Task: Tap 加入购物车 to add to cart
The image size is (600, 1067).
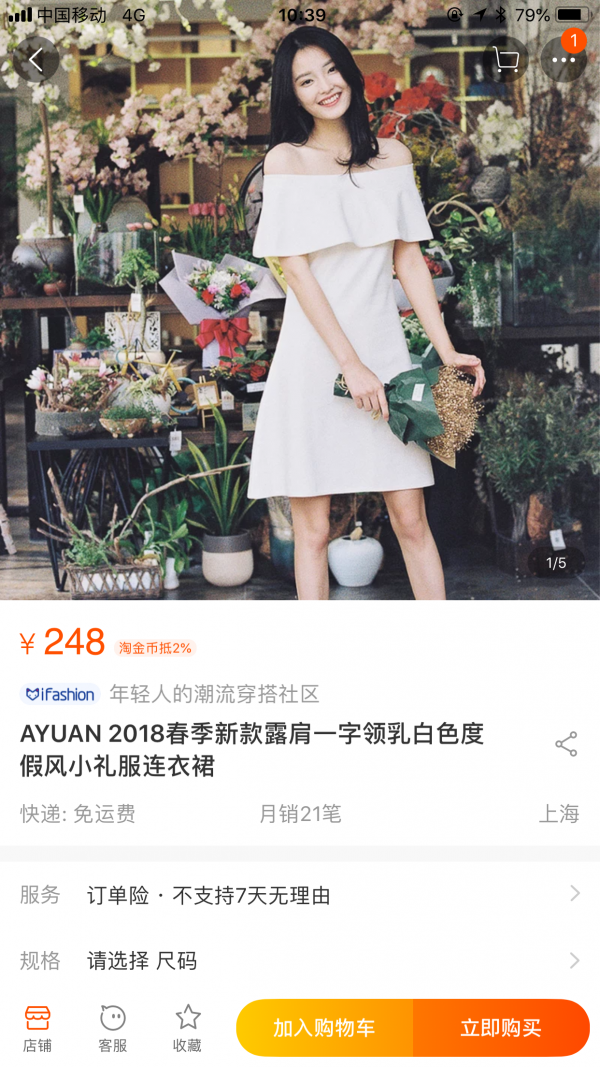Action: tap(324, 1028)
